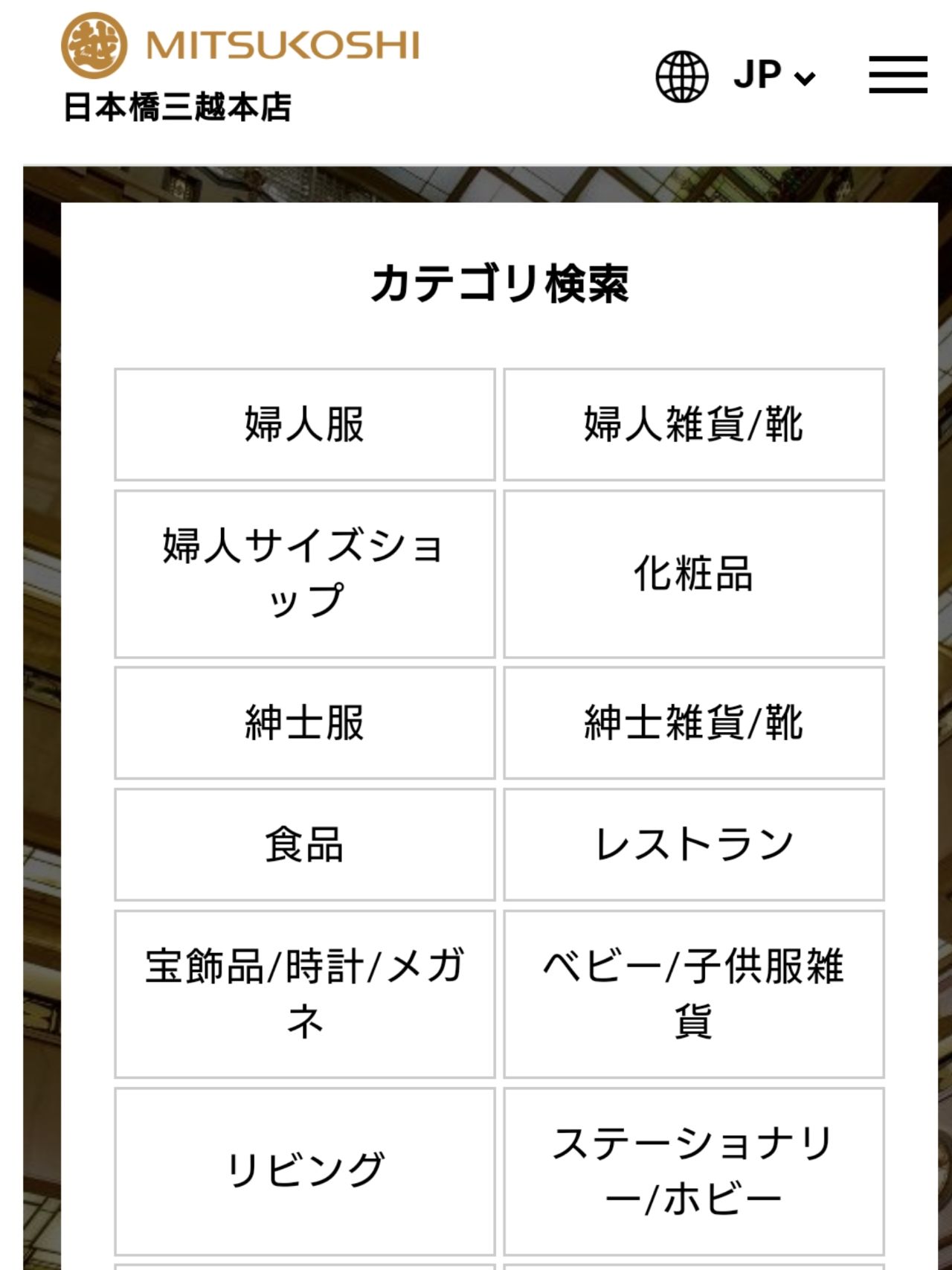Choose the 化粧品 category
Viewport: 952px width, 1270px height.
click(x=693, y=574)
